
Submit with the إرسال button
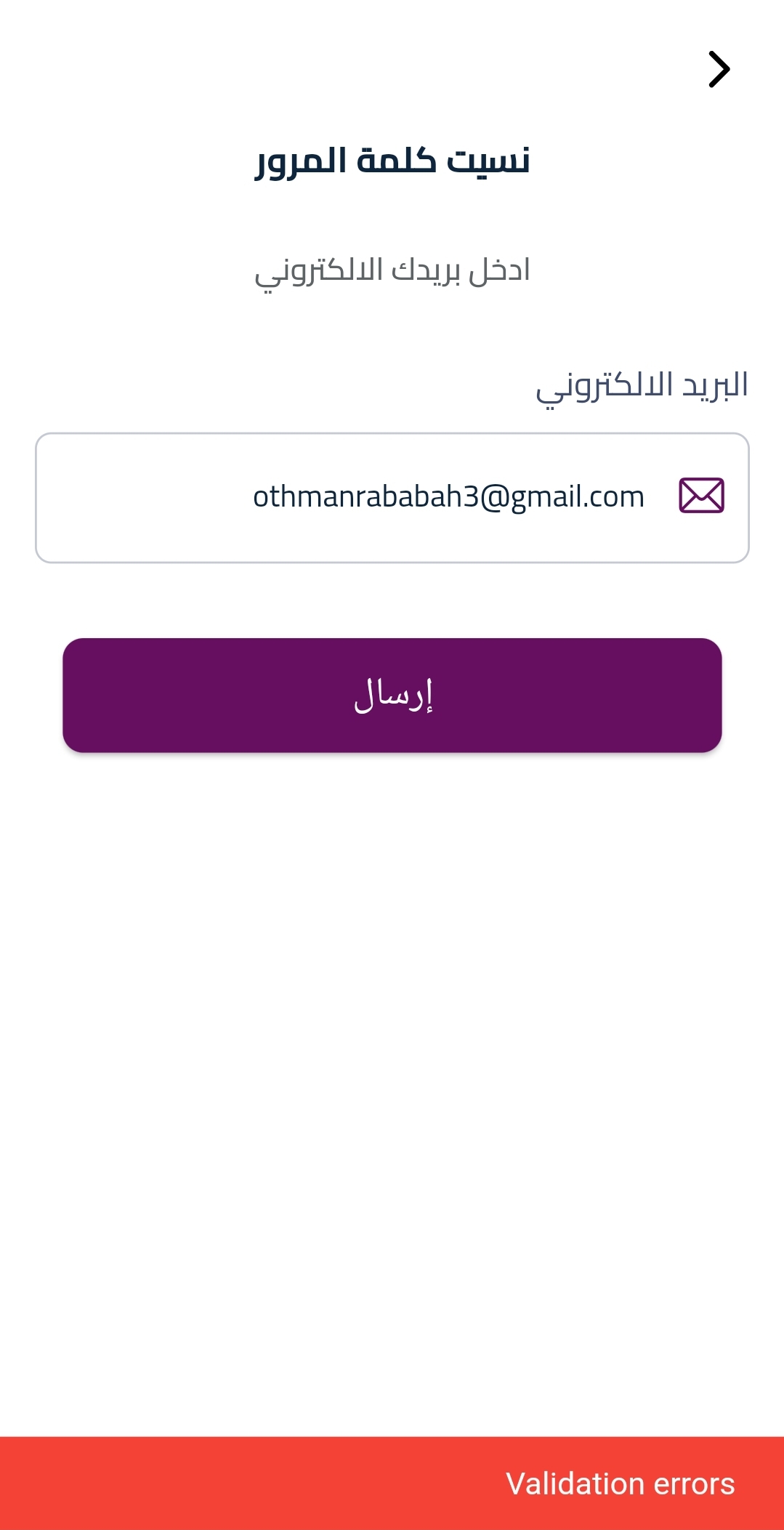click(392, 695)
